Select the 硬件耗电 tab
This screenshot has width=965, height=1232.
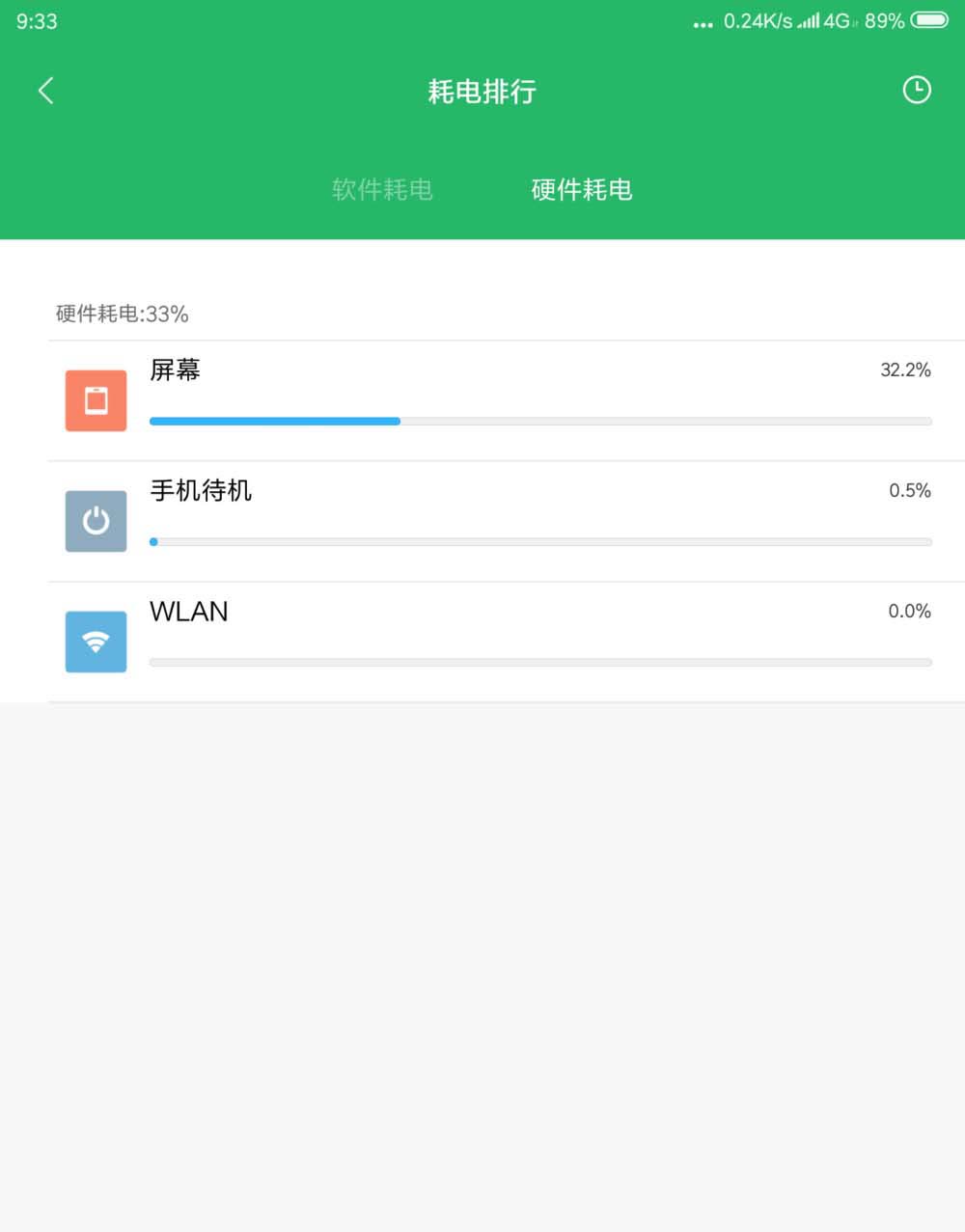[x=581, y=189]
